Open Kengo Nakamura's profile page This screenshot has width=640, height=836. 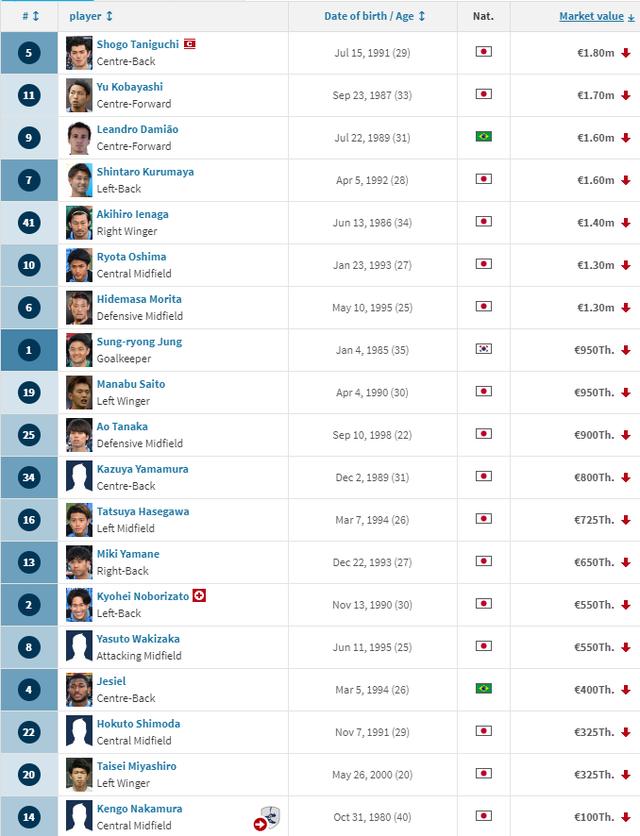[x=139, y=808]
